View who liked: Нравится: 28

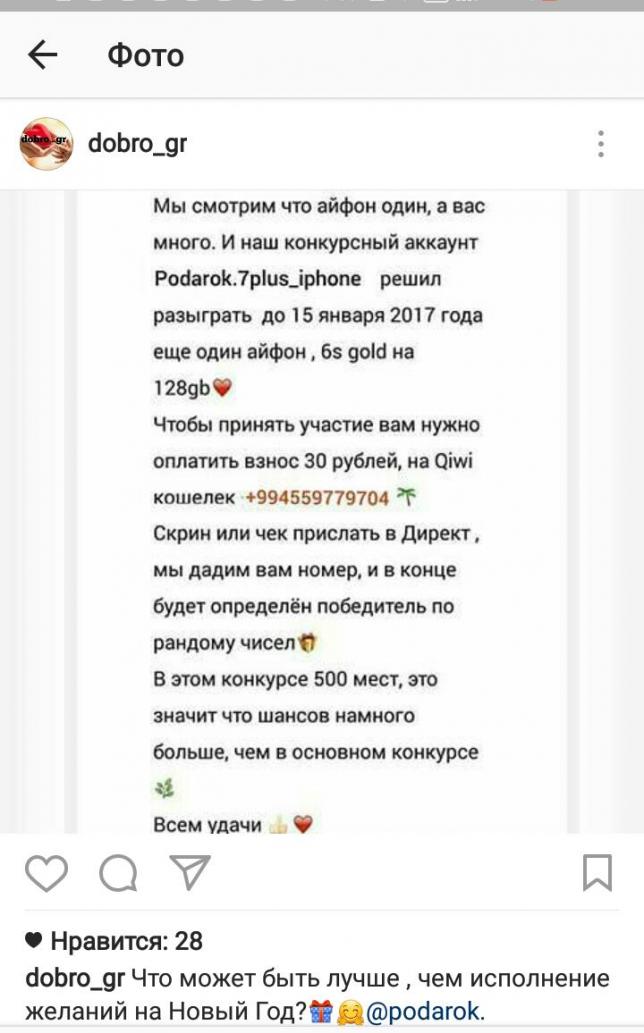pos(114,941)
